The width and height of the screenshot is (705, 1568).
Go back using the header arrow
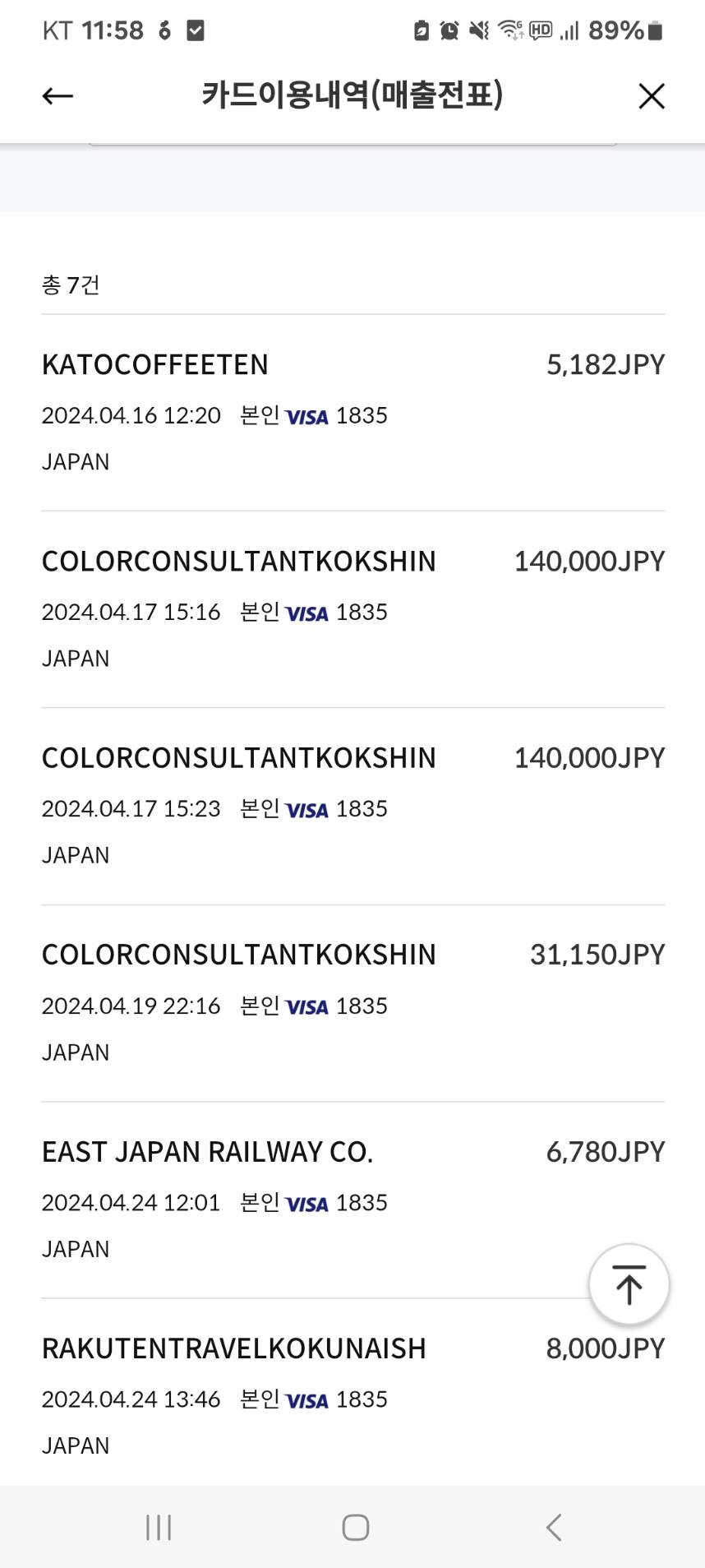point(58,96)
